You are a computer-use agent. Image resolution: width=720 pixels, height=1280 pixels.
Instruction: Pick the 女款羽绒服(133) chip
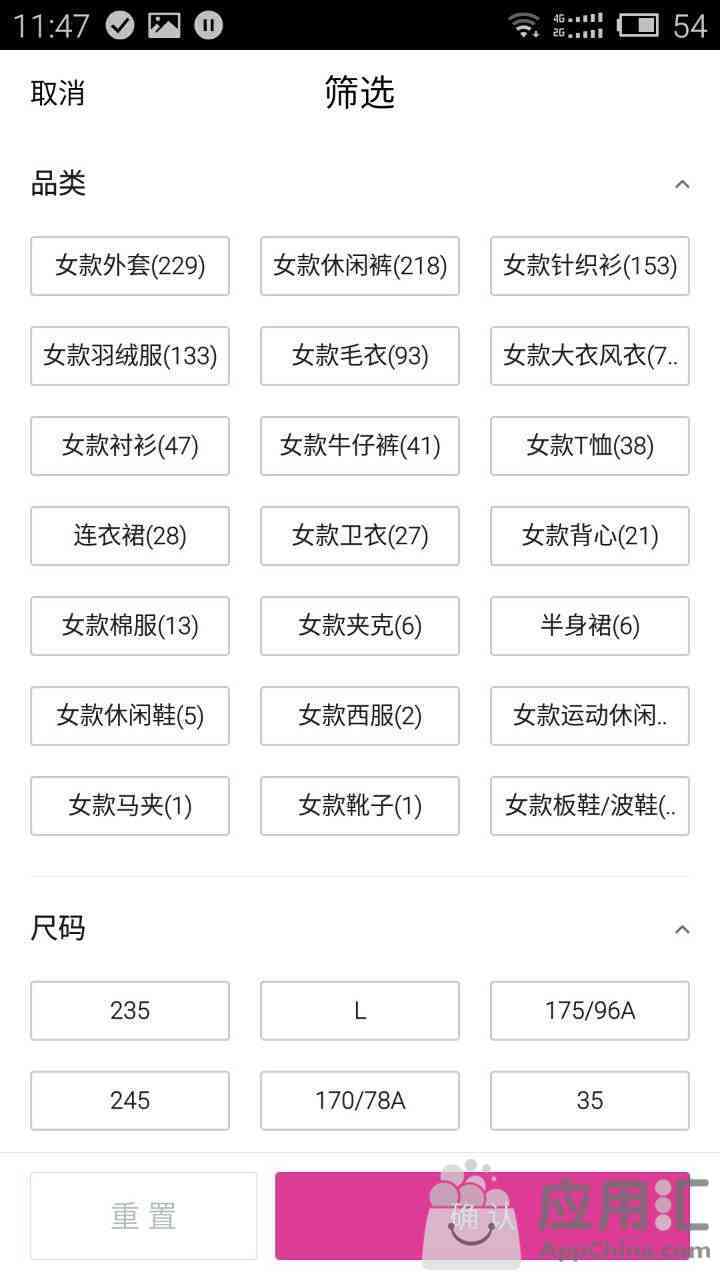pyautogui.click(x=130, y=356)
